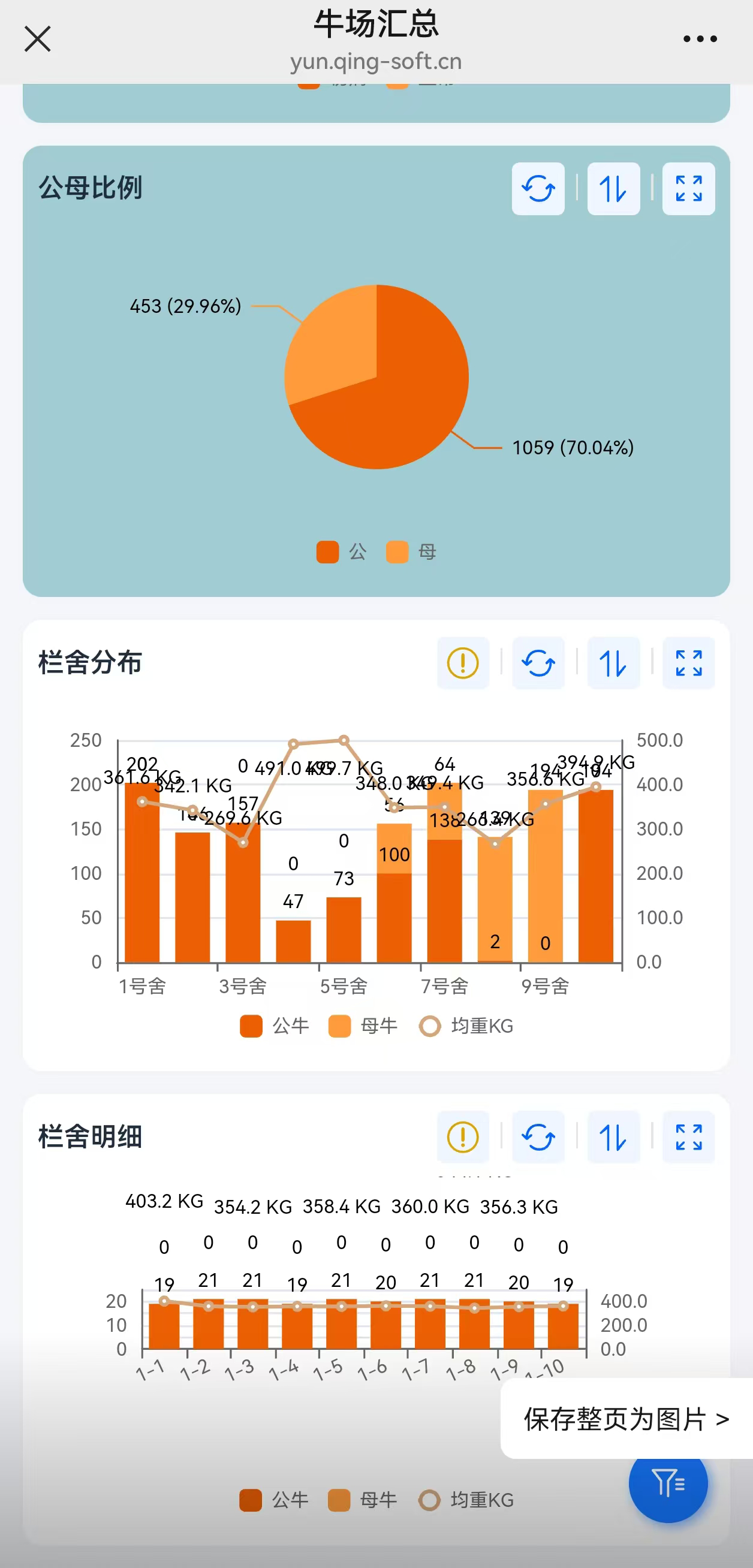Toggle the 公 legend in 公母比例
This screenshot has width=753, height=1568.
point(342,552)
